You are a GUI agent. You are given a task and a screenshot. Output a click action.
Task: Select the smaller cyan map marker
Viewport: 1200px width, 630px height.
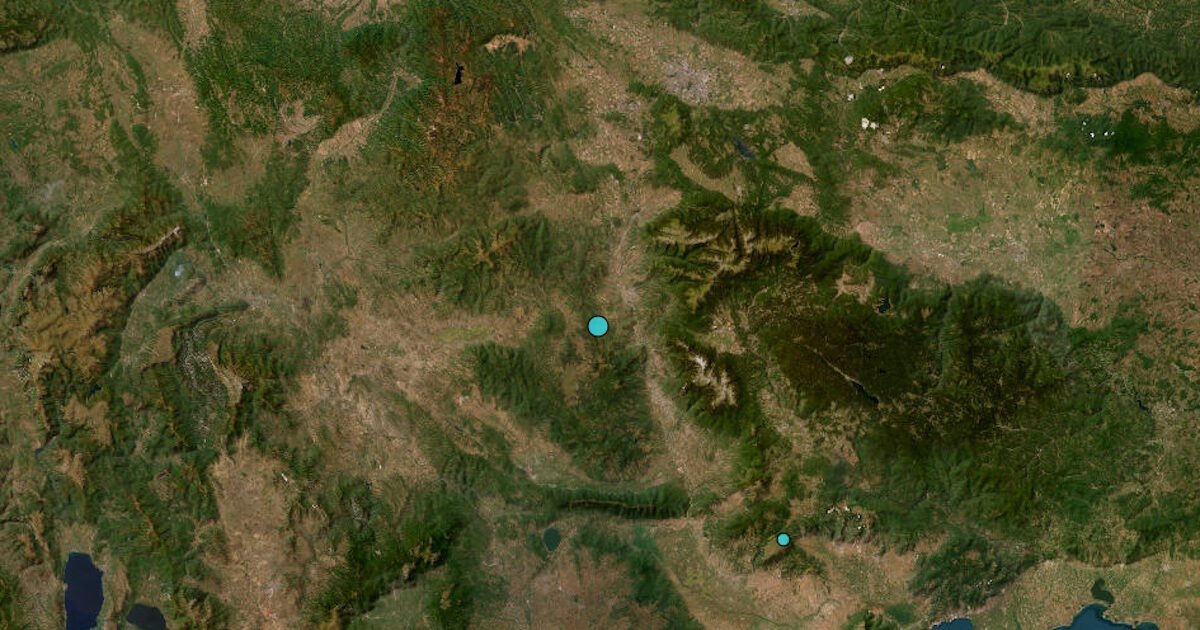point(783,540)
